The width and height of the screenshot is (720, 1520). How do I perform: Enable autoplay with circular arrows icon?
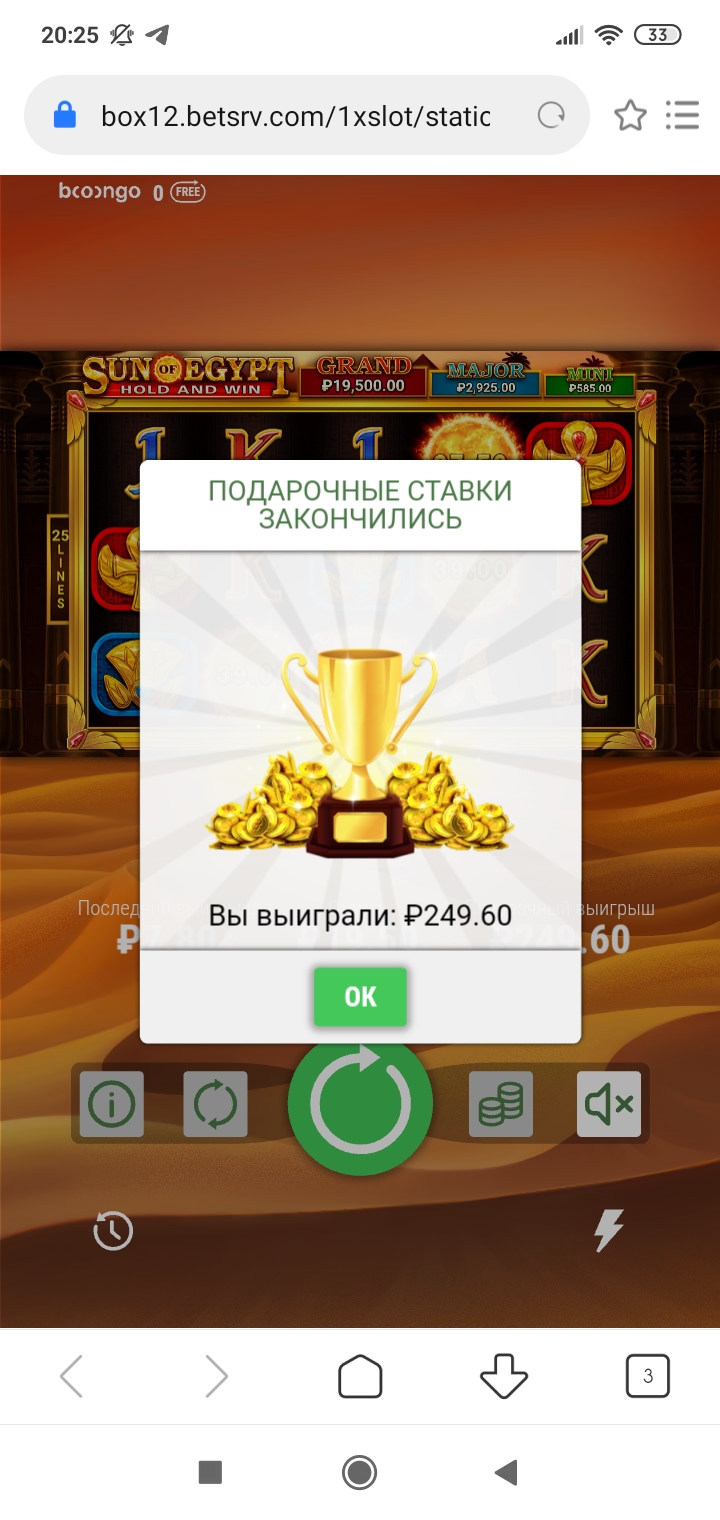click(215, 1104)
